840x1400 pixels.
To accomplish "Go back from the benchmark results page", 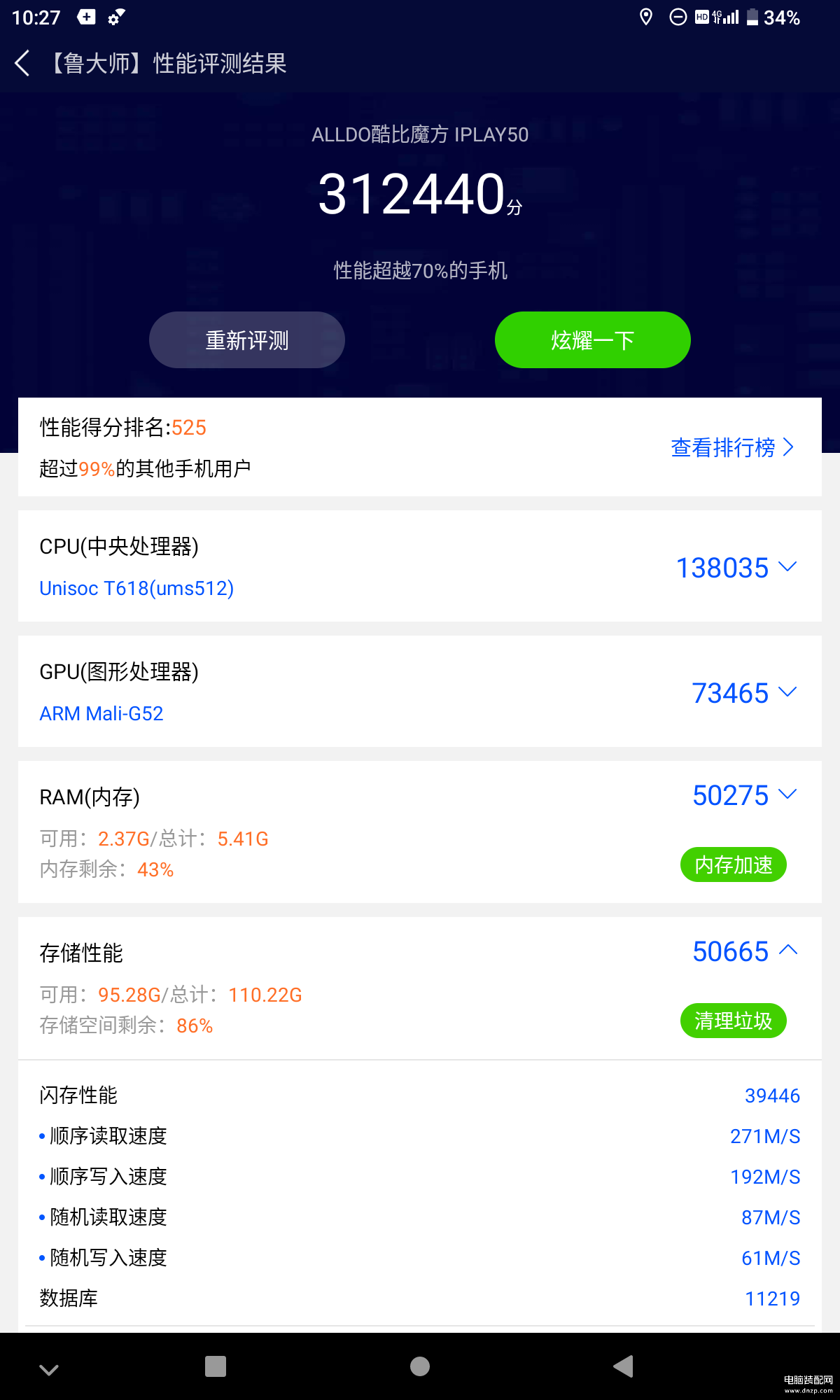I will (22, 64).
